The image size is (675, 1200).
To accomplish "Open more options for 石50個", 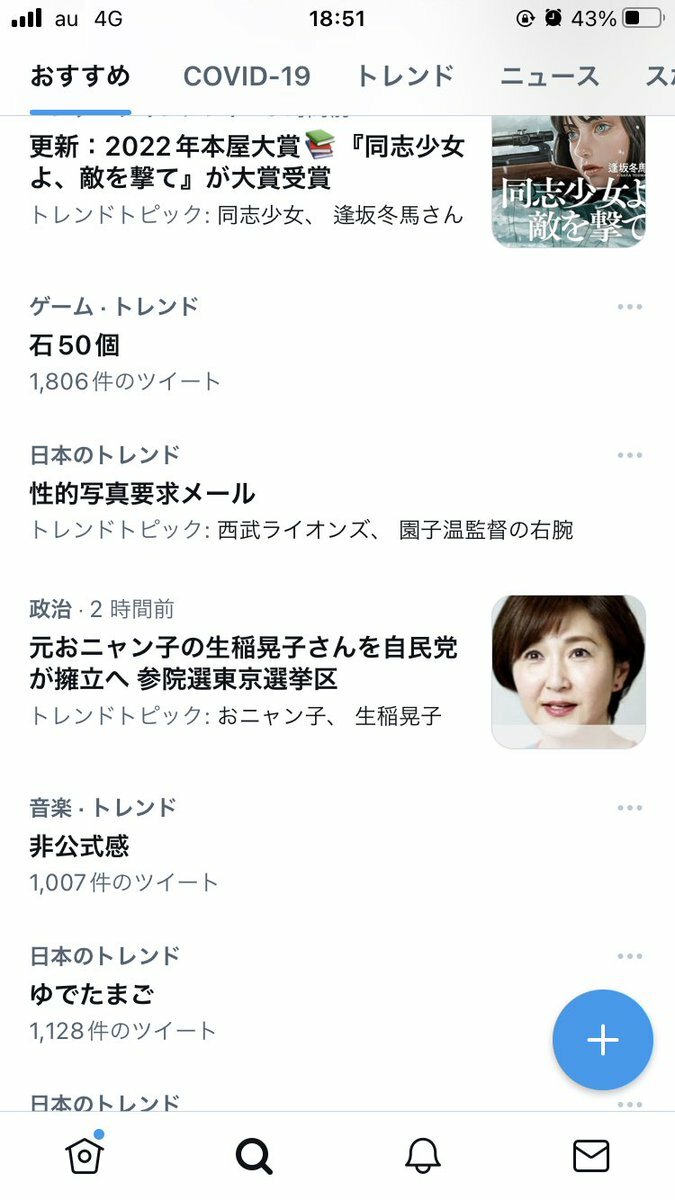I will pyautogui.click(x=629, y=306).
